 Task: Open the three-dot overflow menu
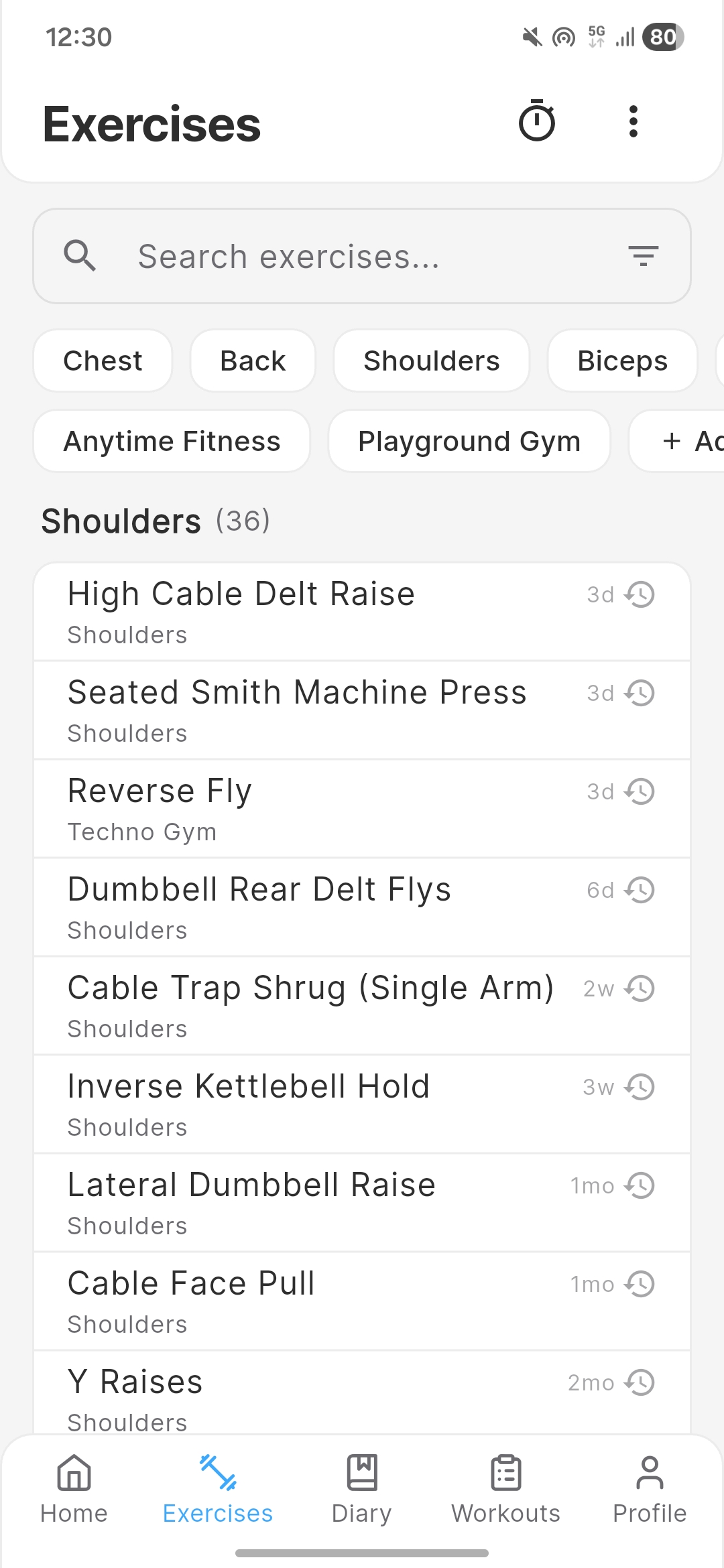(633, 121)
